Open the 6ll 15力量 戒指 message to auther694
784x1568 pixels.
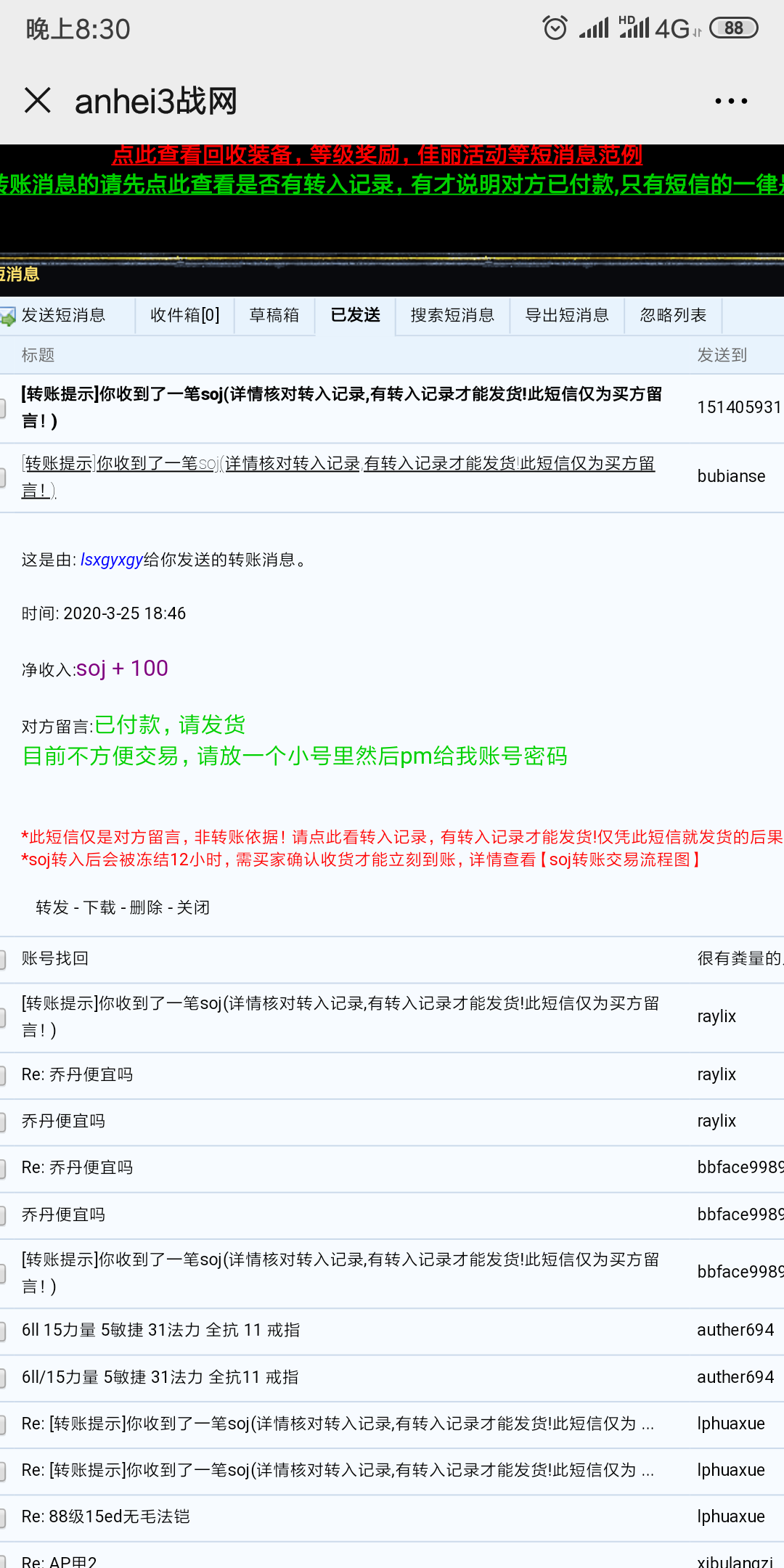coord(160,1330)
